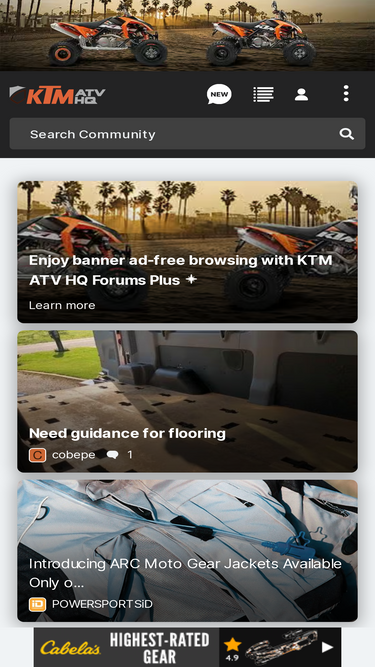The width and height of the screenshot is (375, 667).
Task: Open the three-dot overflow menu
Action: (346, 93)
